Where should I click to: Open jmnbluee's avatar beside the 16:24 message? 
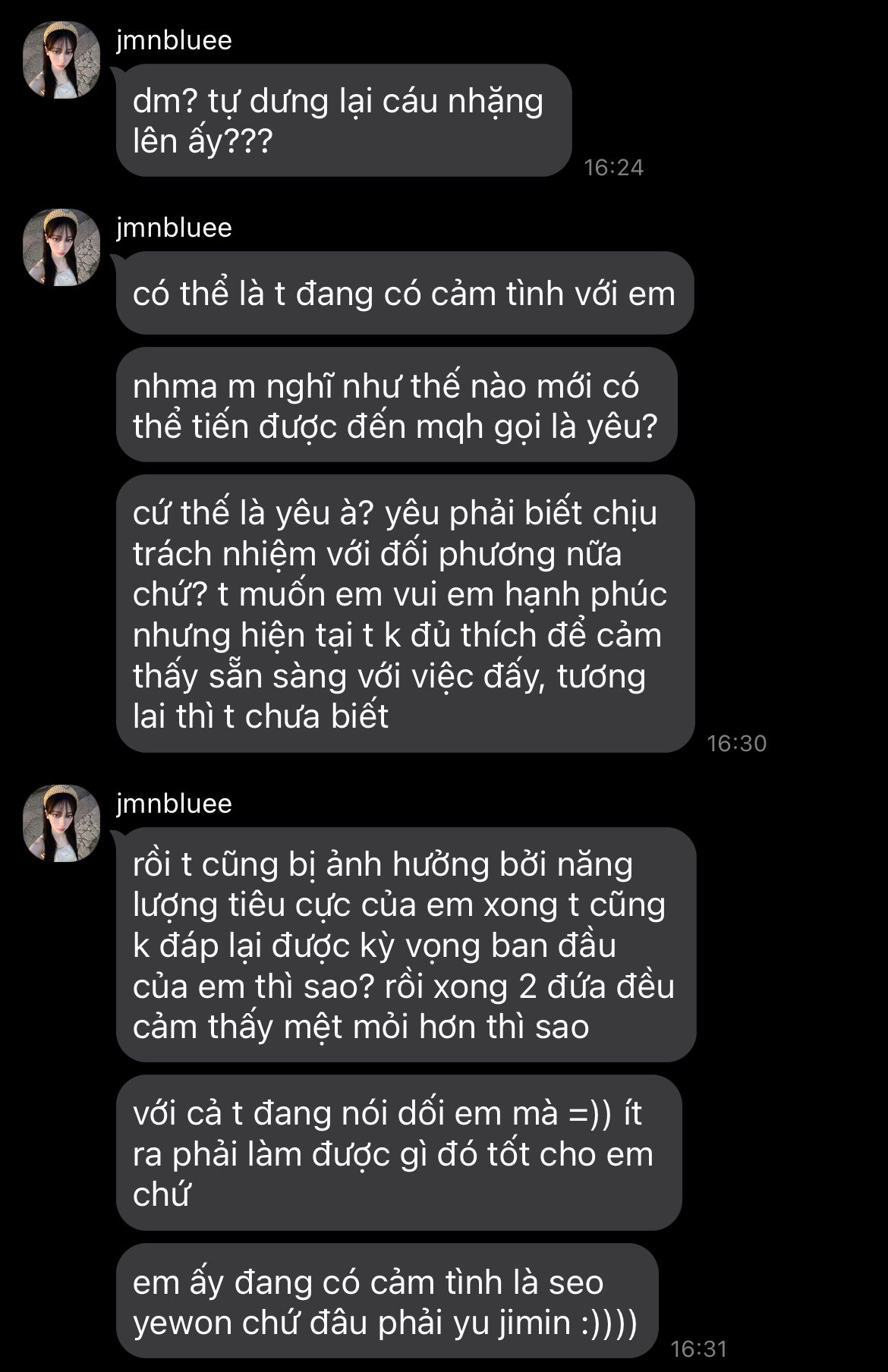point(61,60)
